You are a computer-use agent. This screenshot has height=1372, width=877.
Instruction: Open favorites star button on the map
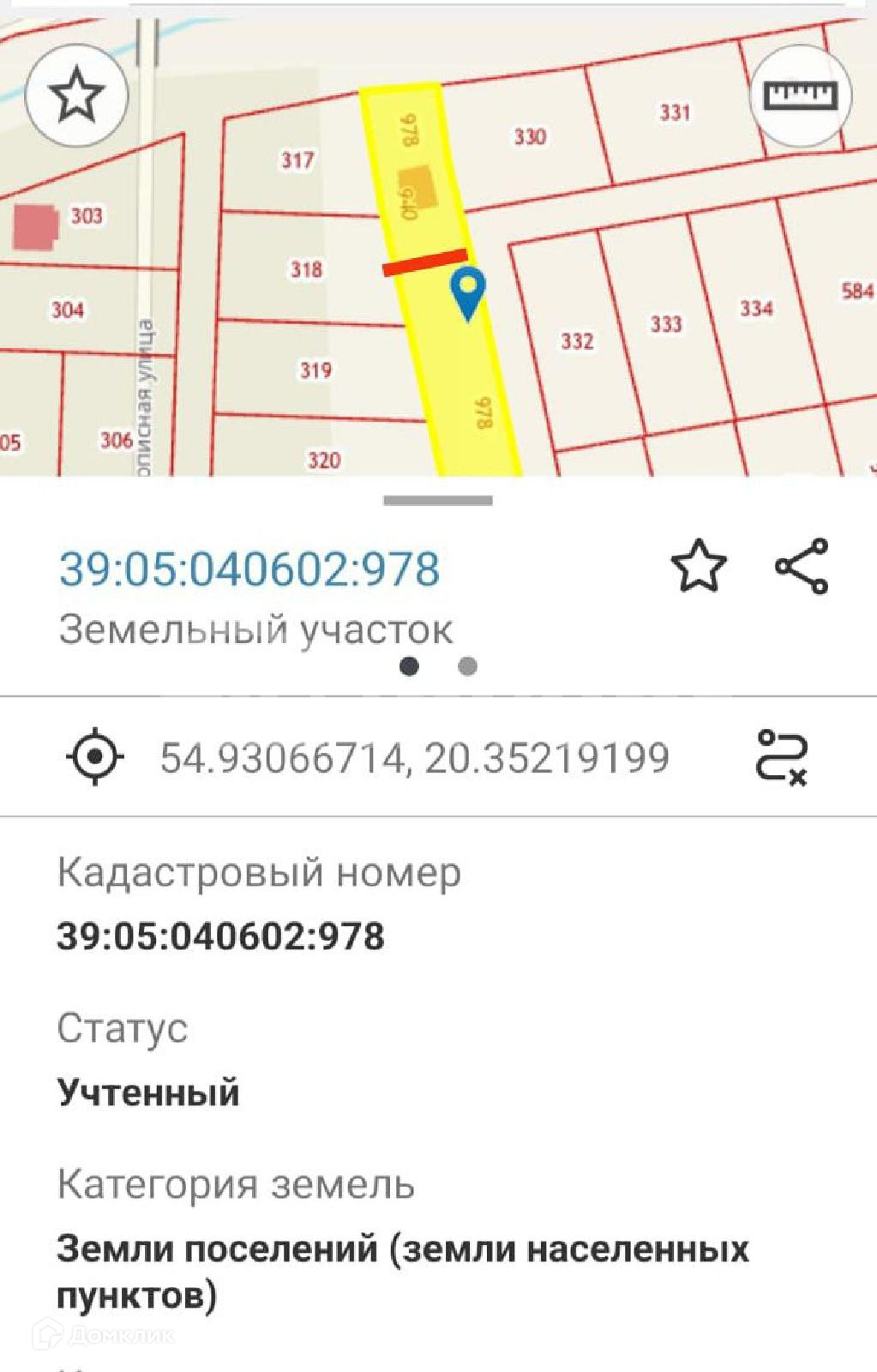[x=76, y=94]
